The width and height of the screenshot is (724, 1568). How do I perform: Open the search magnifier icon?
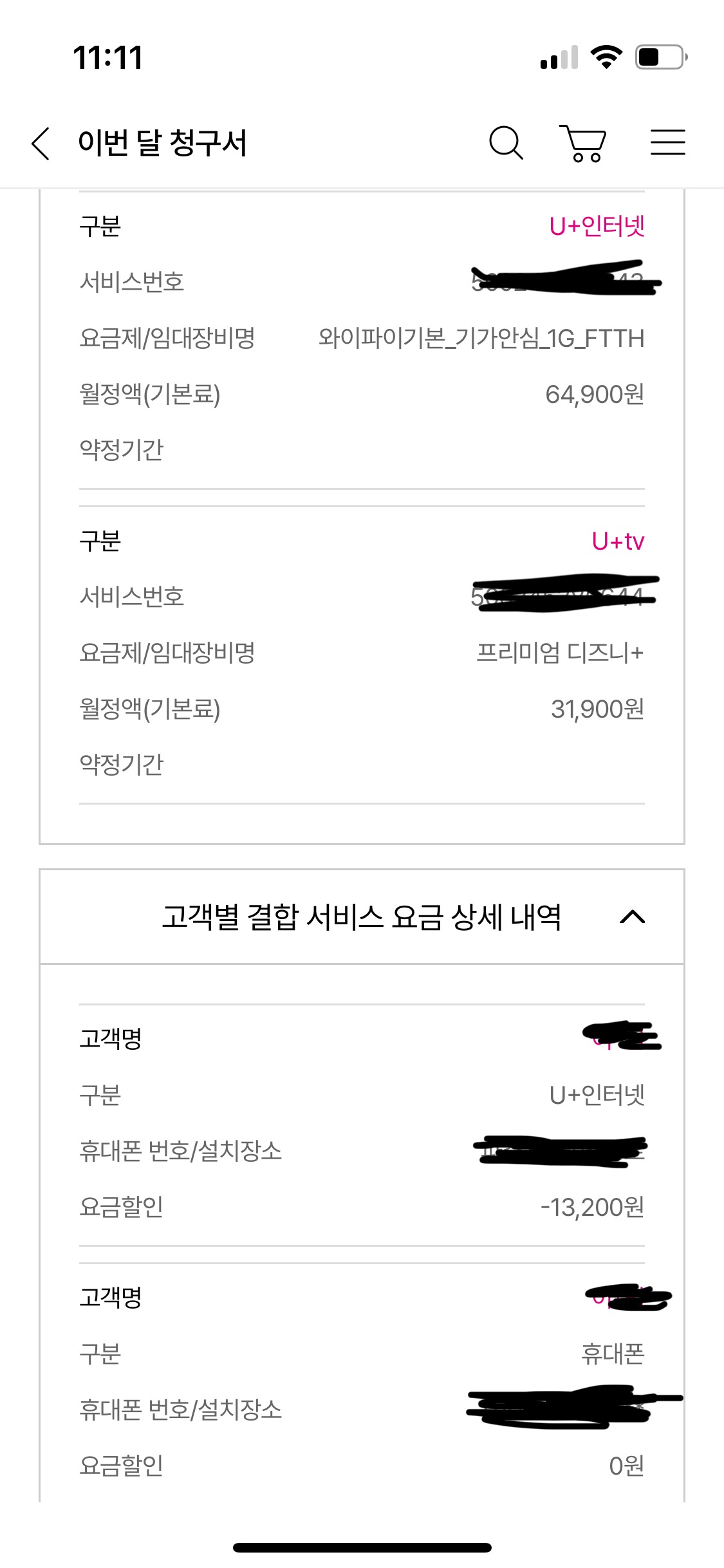point(506,142)
